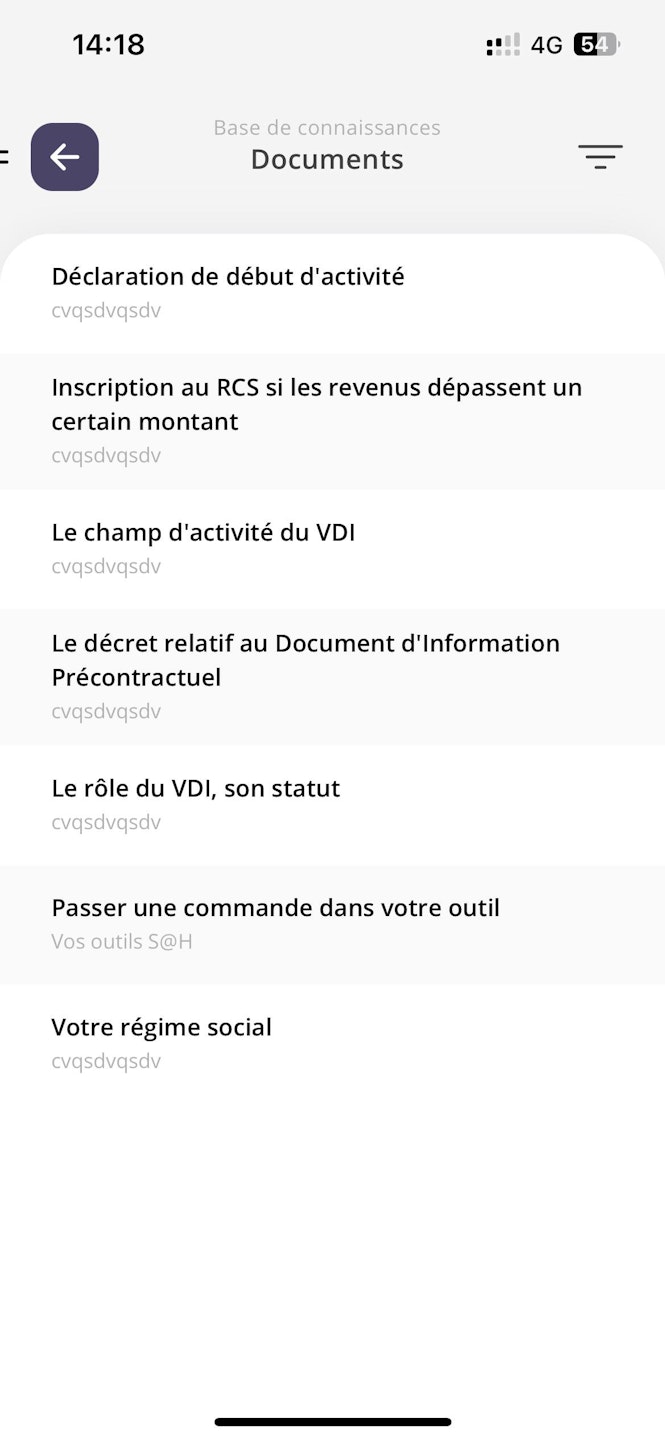View Le champ d'activité du VDI
The width and height of the screenshot is (665, 1440).
[204, 547]
